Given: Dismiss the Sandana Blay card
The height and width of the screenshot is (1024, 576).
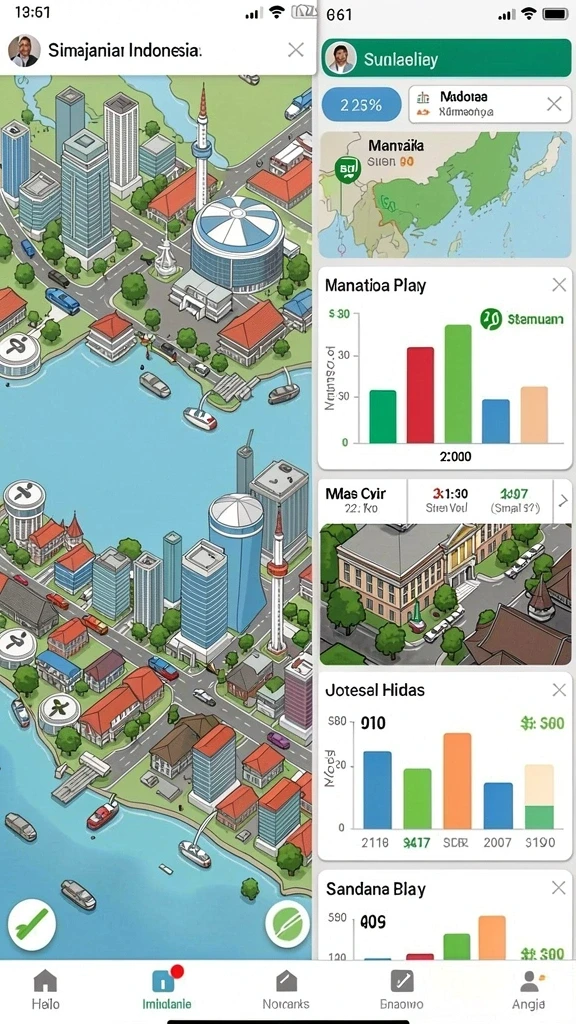Looking at the screenshot, I should click(x=558, y=888).
